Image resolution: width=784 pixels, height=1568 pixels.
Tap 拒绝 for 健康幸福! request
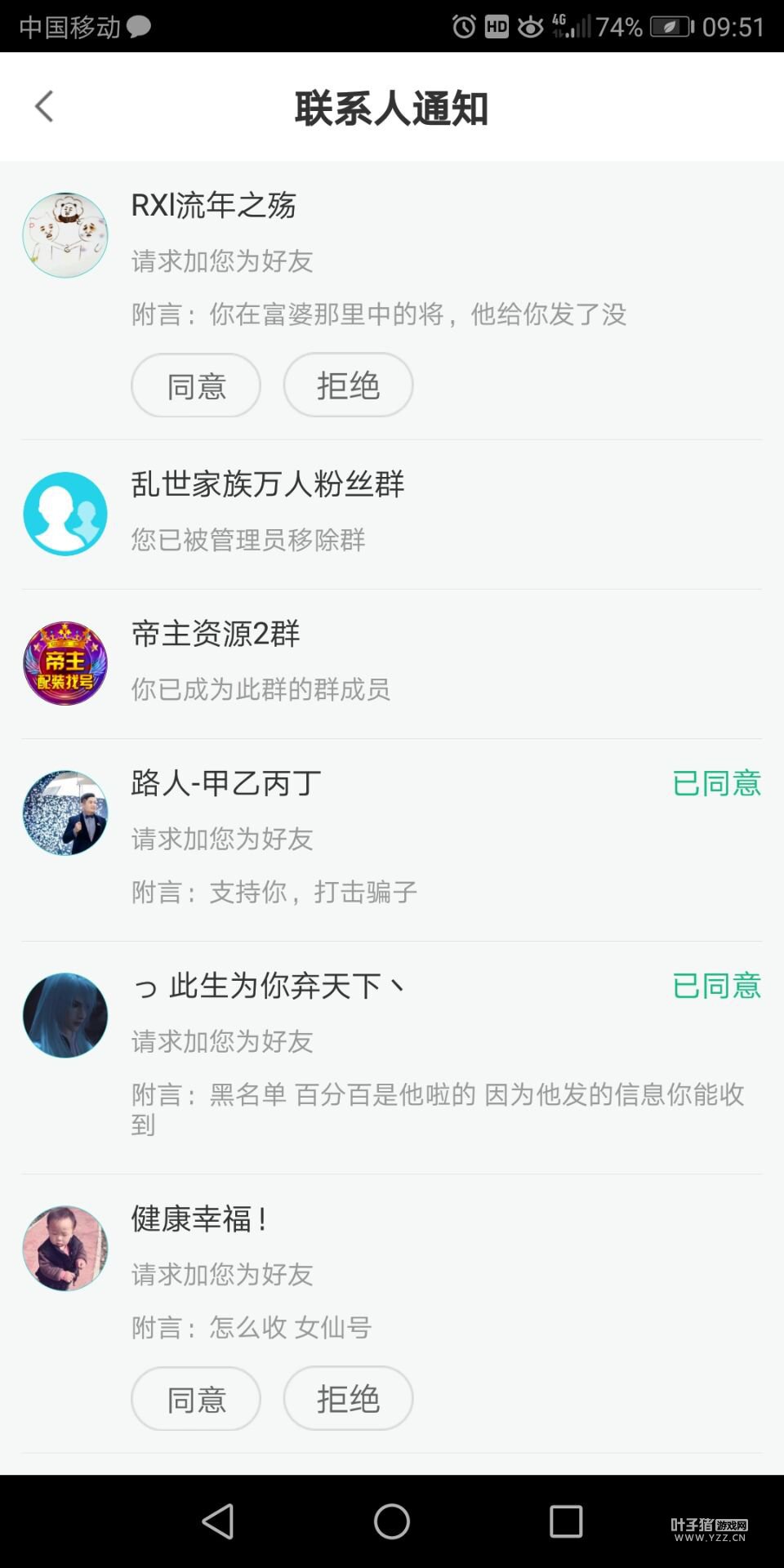pos(348,1399)
